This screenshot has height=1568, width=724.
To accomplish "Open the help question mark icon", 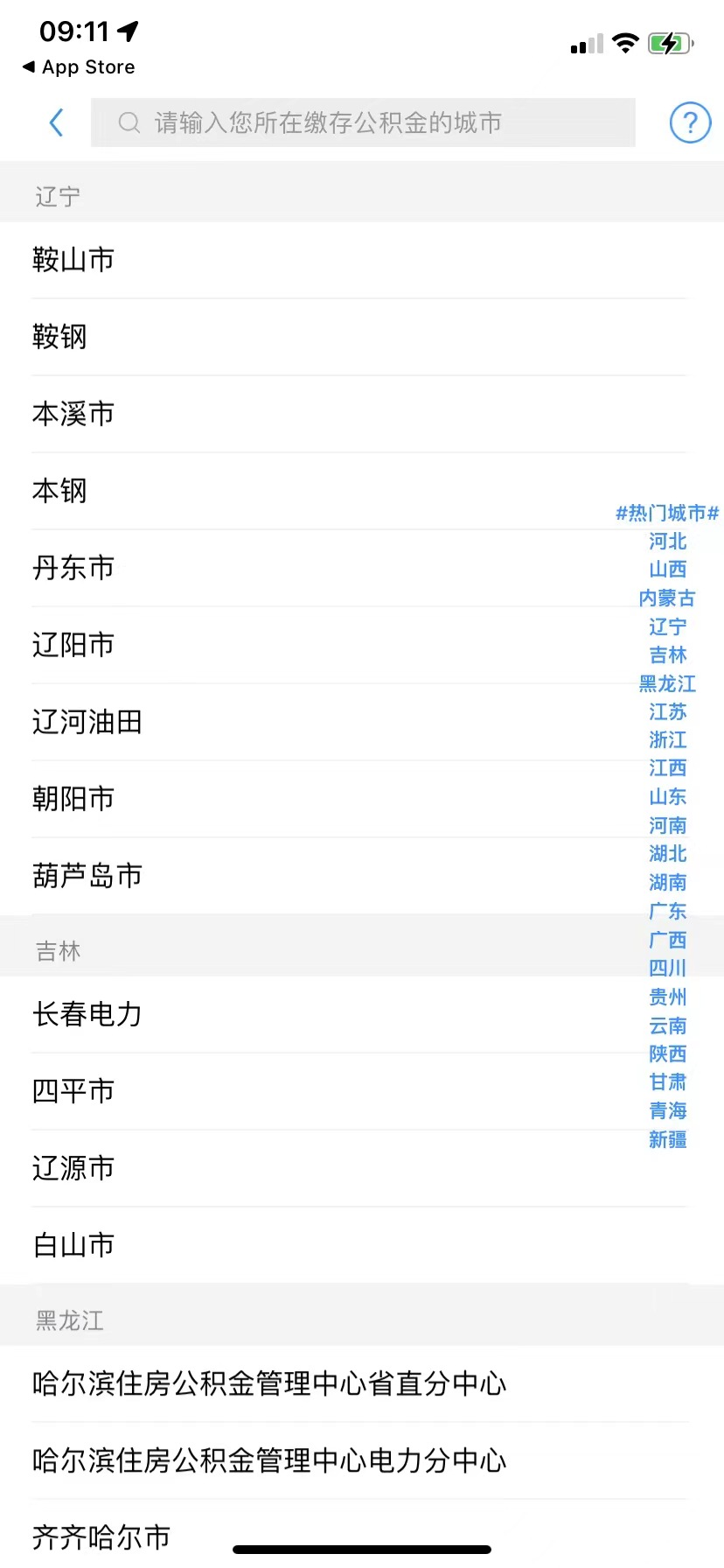I will click(690, 122).
